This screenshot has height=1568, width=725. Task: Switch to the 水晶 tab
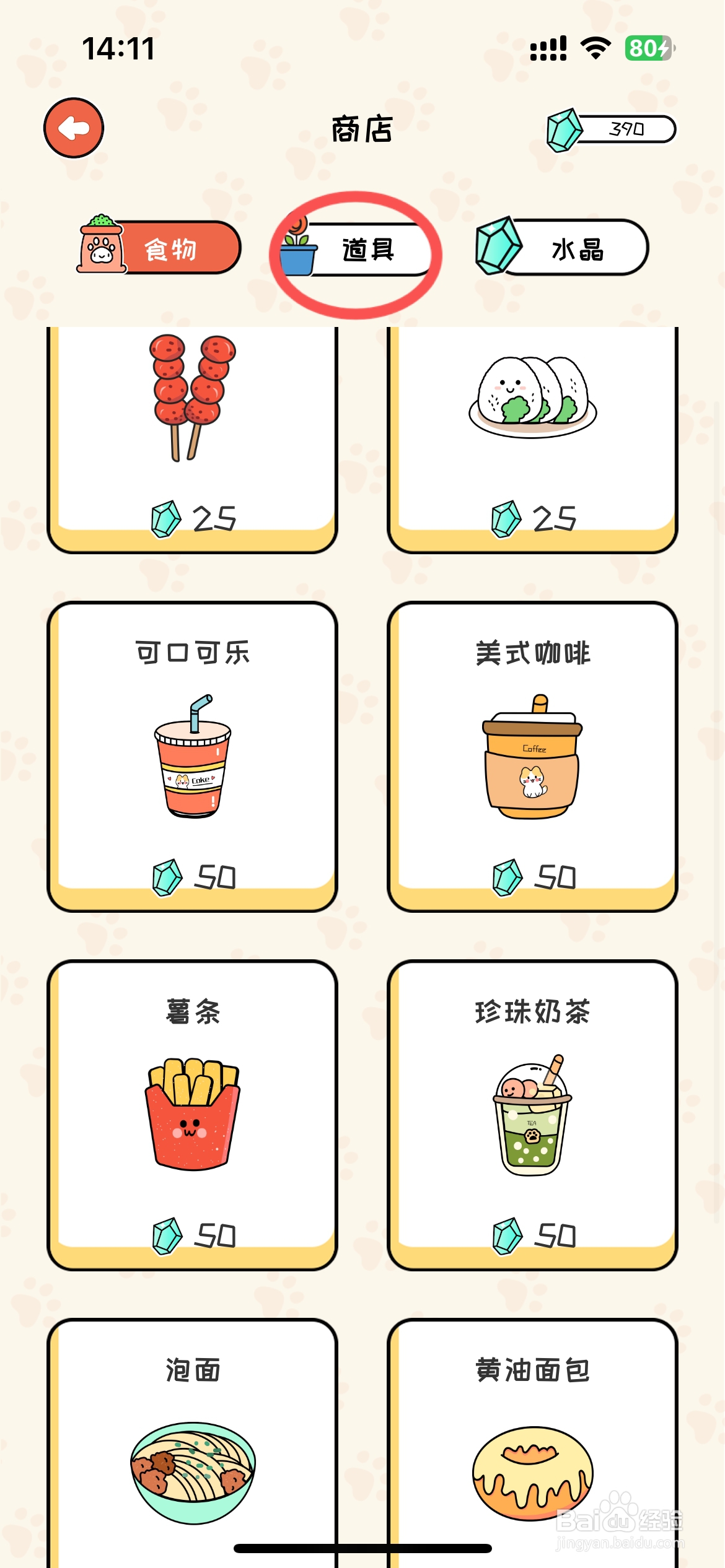coord(576,248)
